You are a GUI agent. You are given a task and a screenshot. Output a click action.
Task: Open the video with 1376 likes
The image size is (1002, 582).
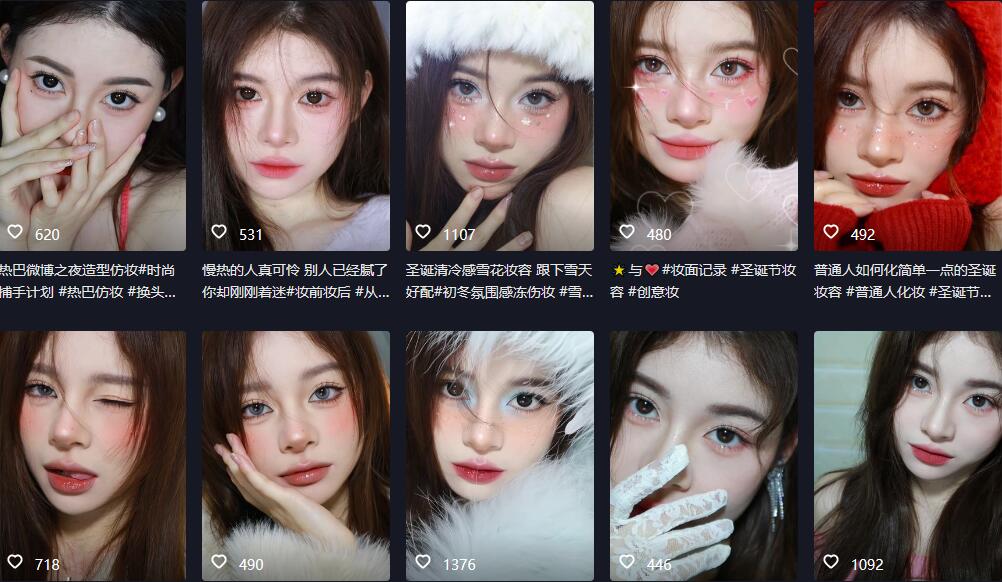click(x=500, y=455)
